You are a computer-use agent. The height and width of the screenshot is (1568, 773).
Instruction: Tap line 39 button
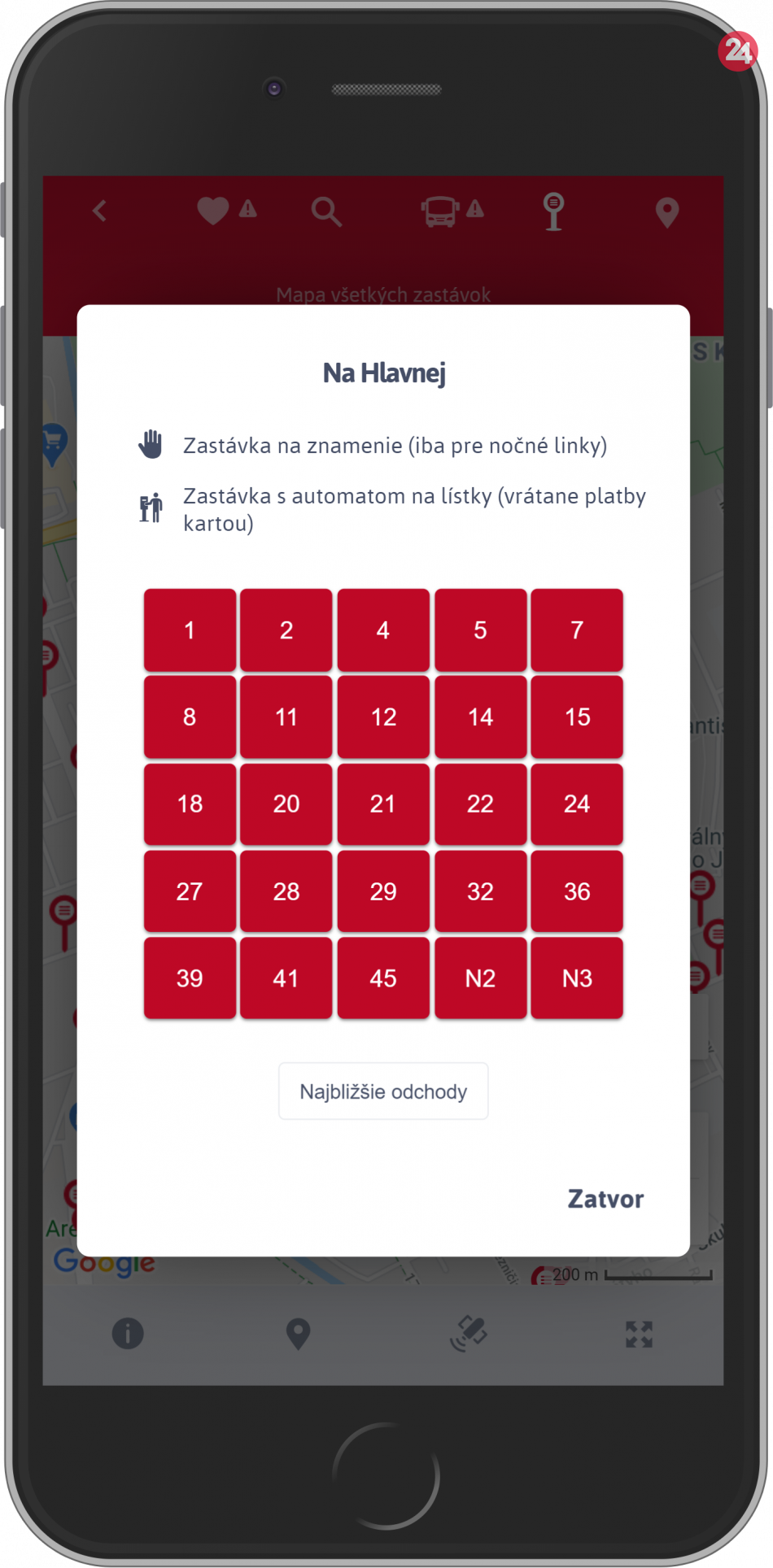[190, 978]
